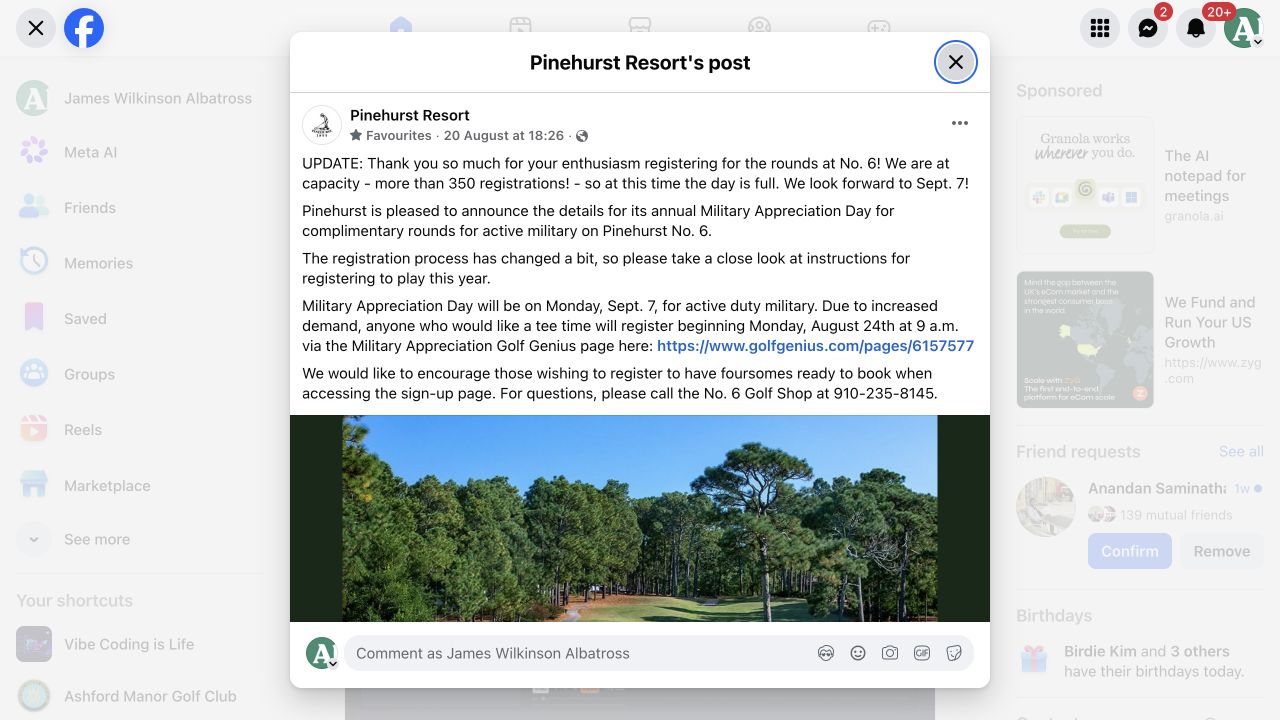Check the notifications bell

[1196, 28]
